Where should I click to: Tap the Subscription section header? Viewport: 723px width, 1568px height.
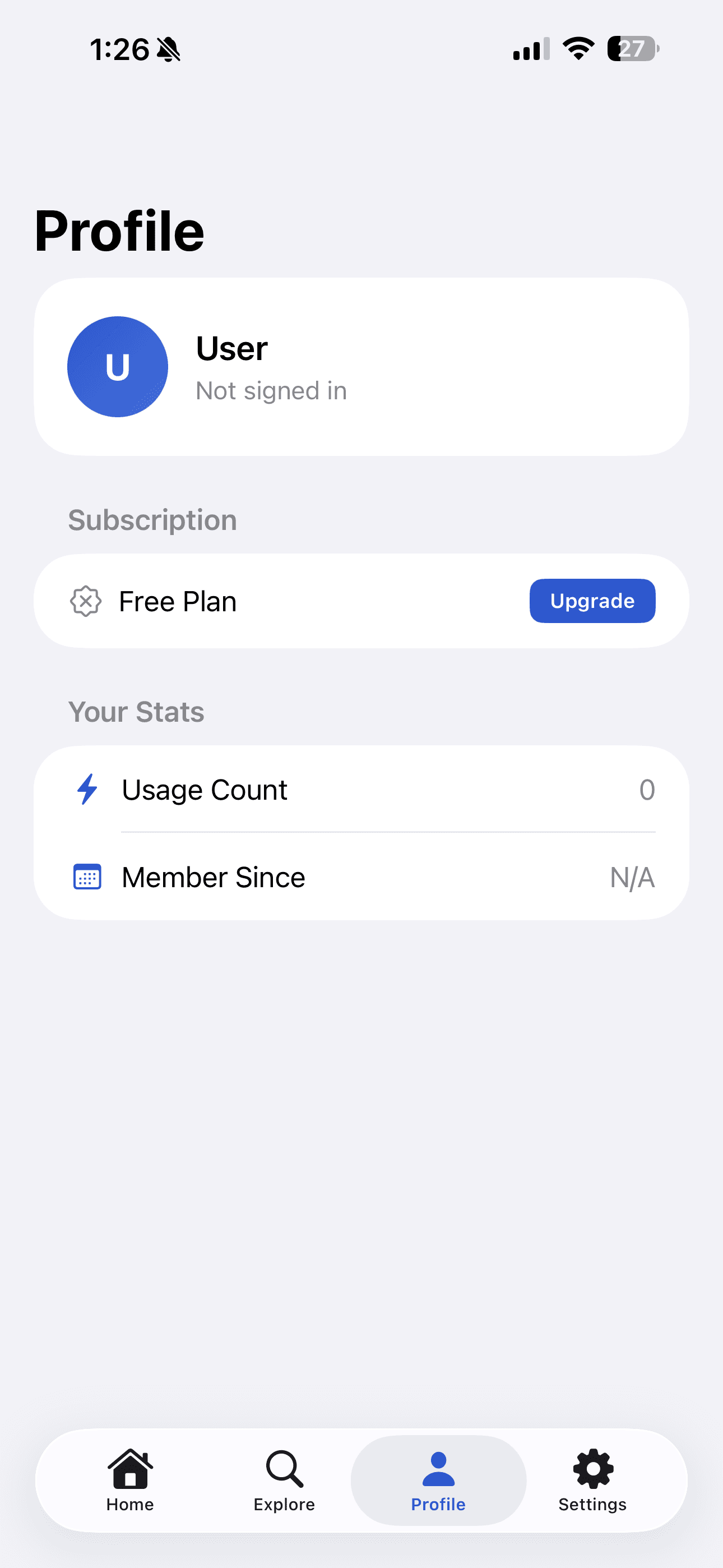click(x=152, y=519)
